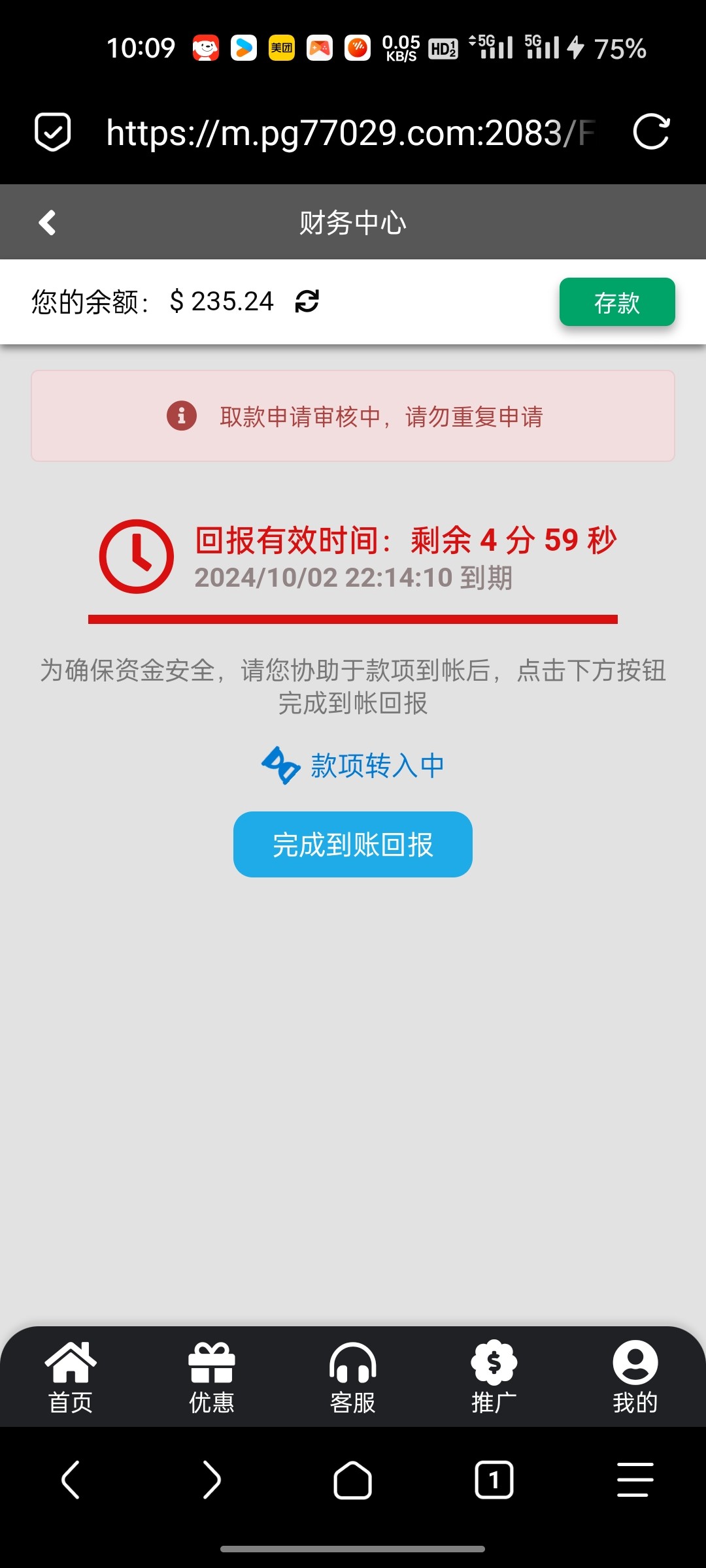The width and height of the screenshot is (706, 1568).
Task: Tap the browser address bar
Action: (x=350, y=133)
